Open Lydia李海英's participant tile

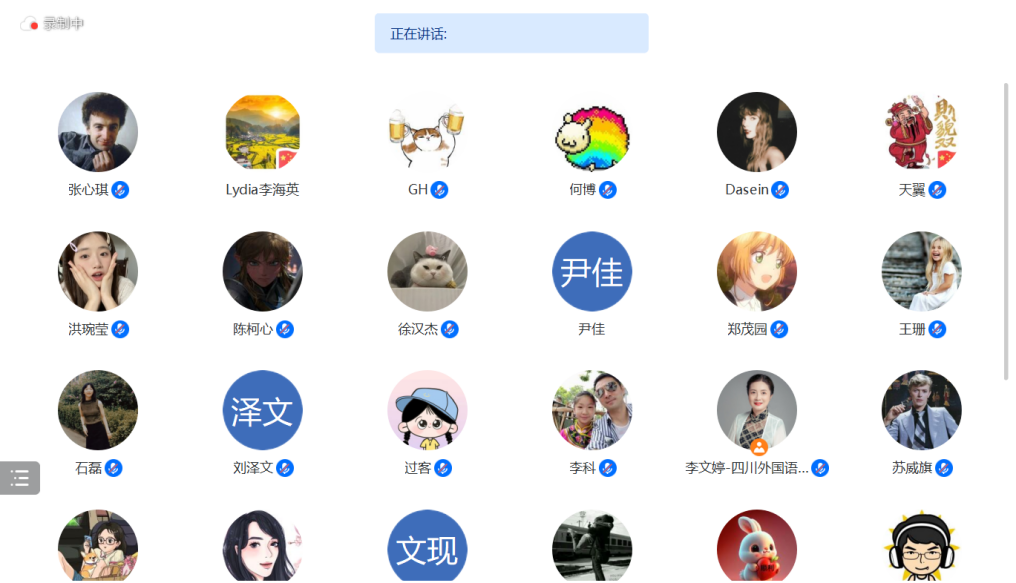point(262,132)
